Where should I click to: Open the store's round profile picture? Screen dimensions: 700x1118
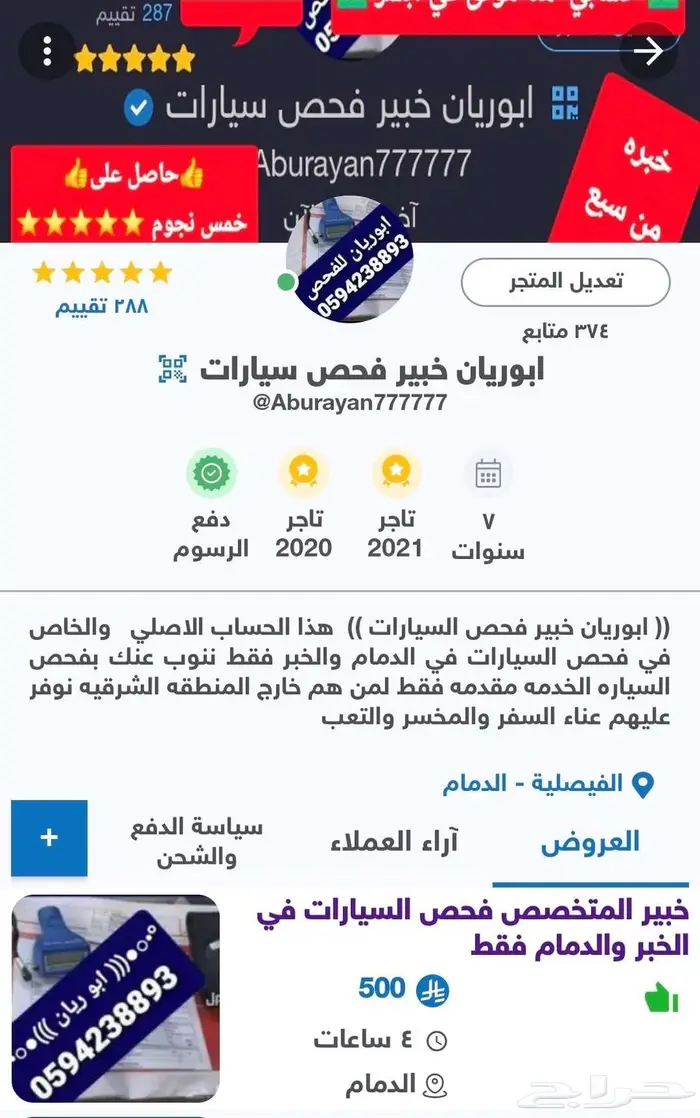[349, 259]
